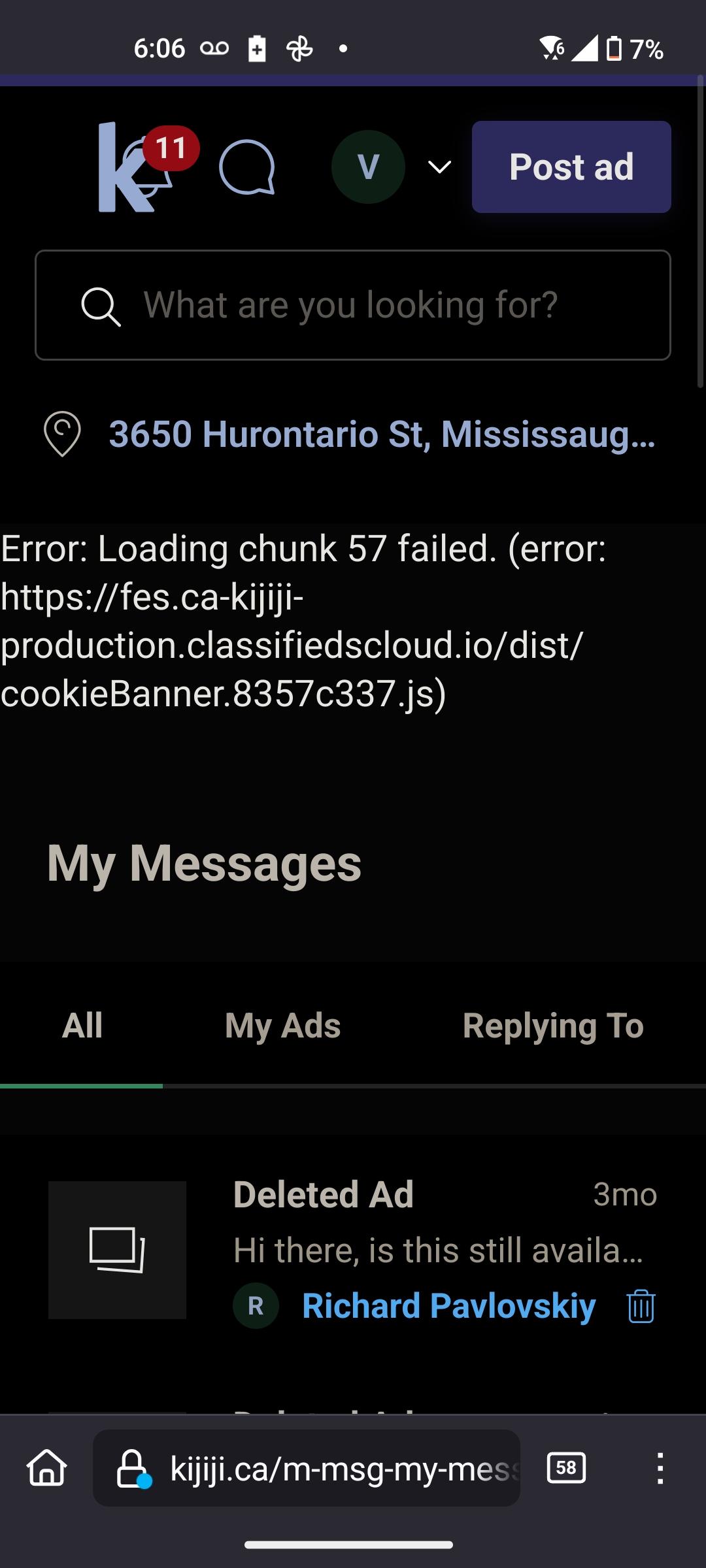Open the Deleted Ad conversation from 3mo ago
The width and height of the screenshot is (706, 1568).
(x=353, y=1249)
